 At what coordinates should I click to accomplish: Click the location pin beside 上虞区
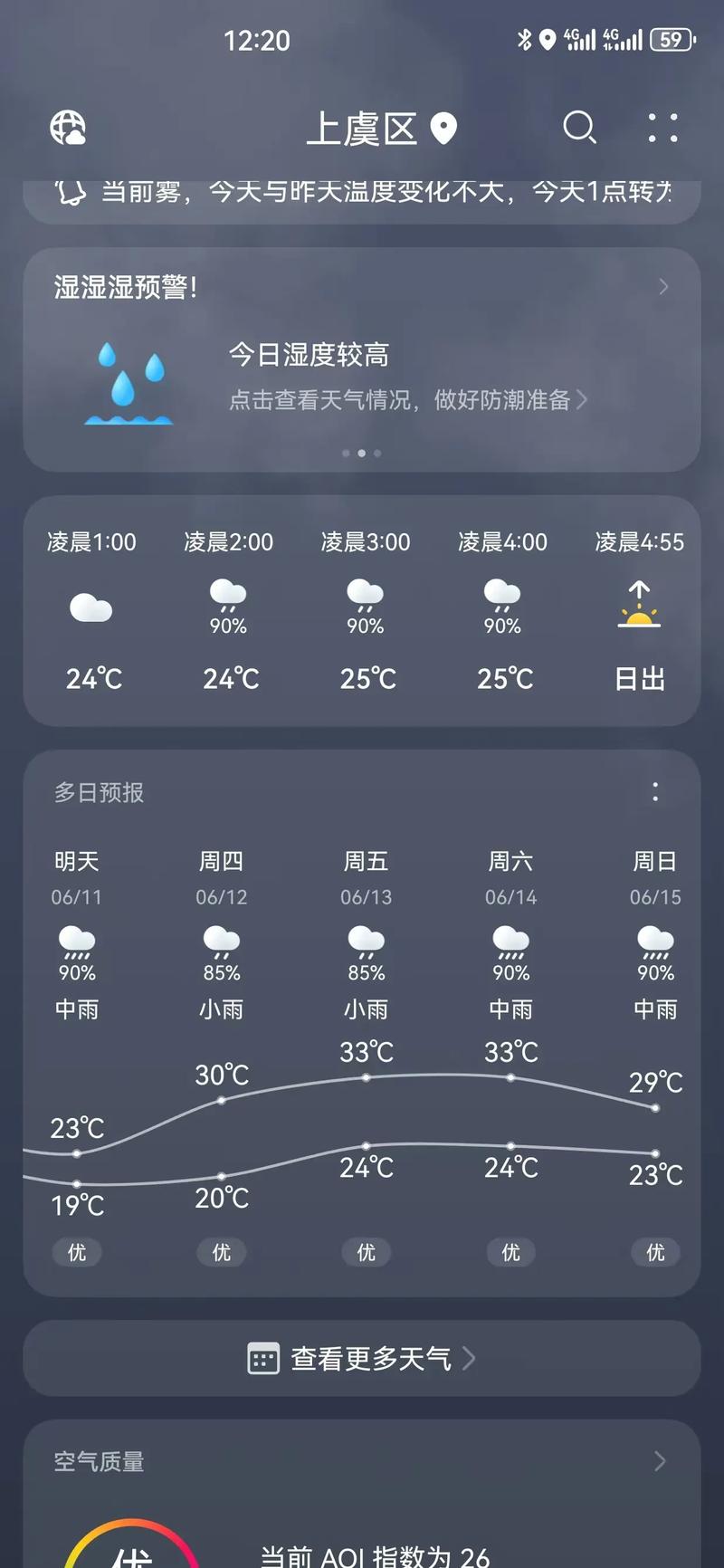[x=443, y=129]
